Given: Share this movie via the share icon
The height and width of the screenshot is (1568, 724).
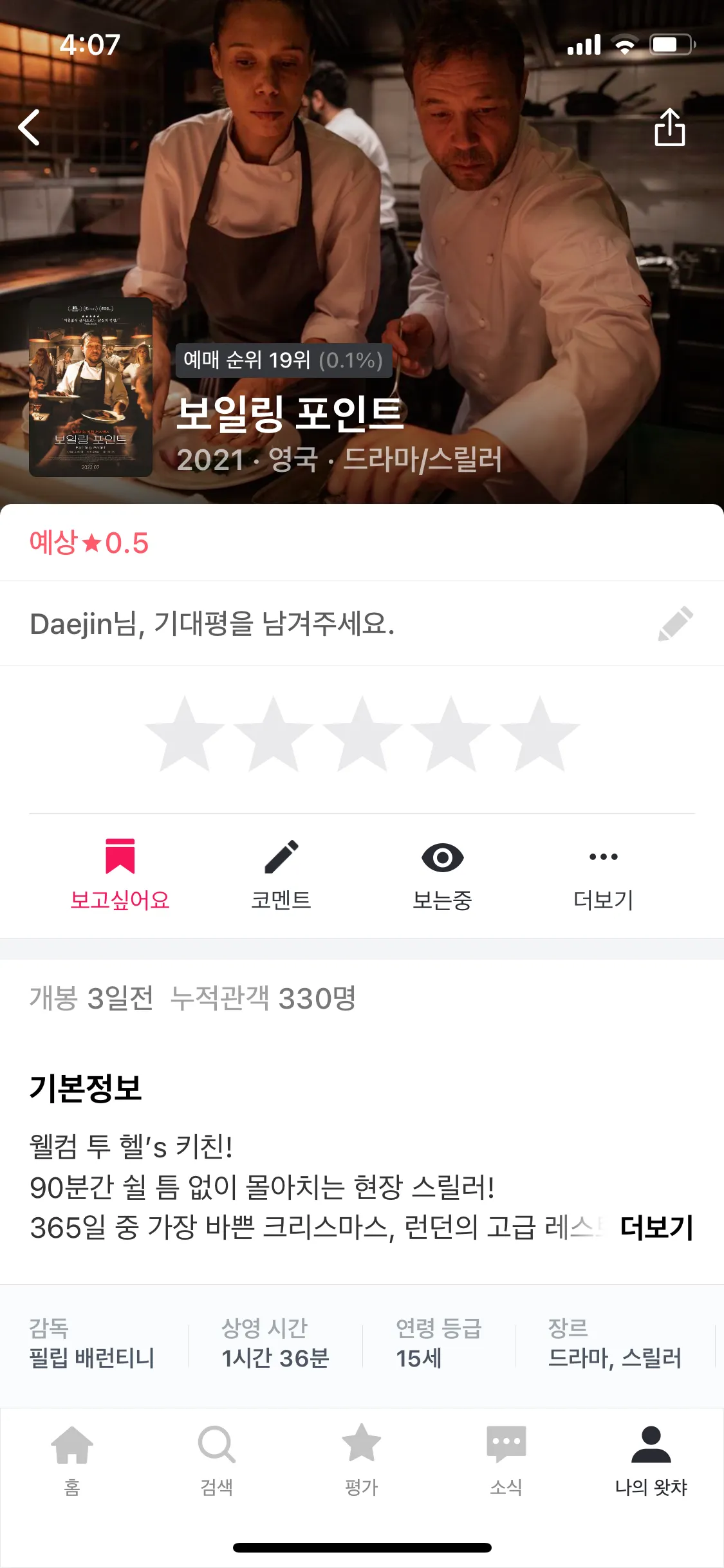Looking at the screenshot, I should click(669, 127).
